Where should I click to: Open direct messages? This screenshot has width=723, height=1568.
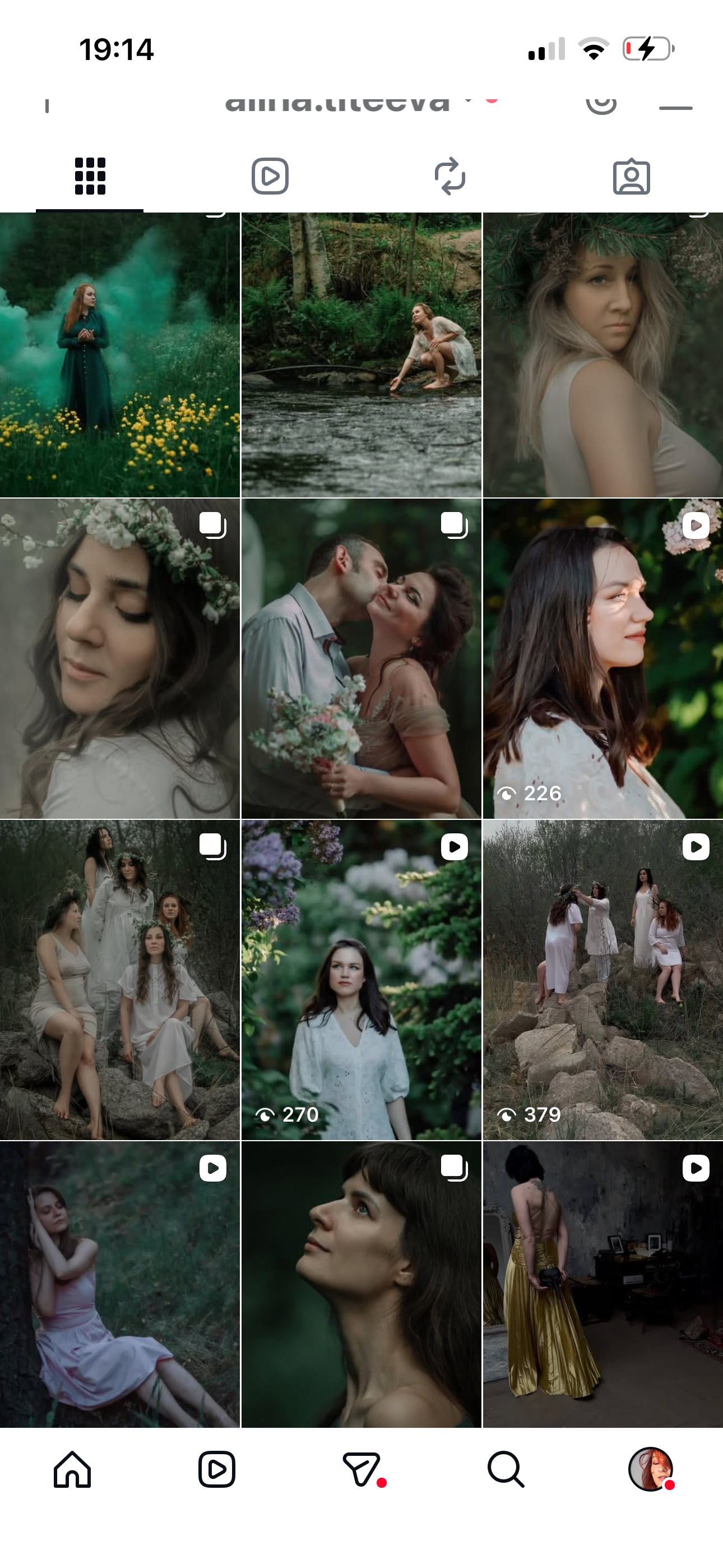click(361, 1470)
